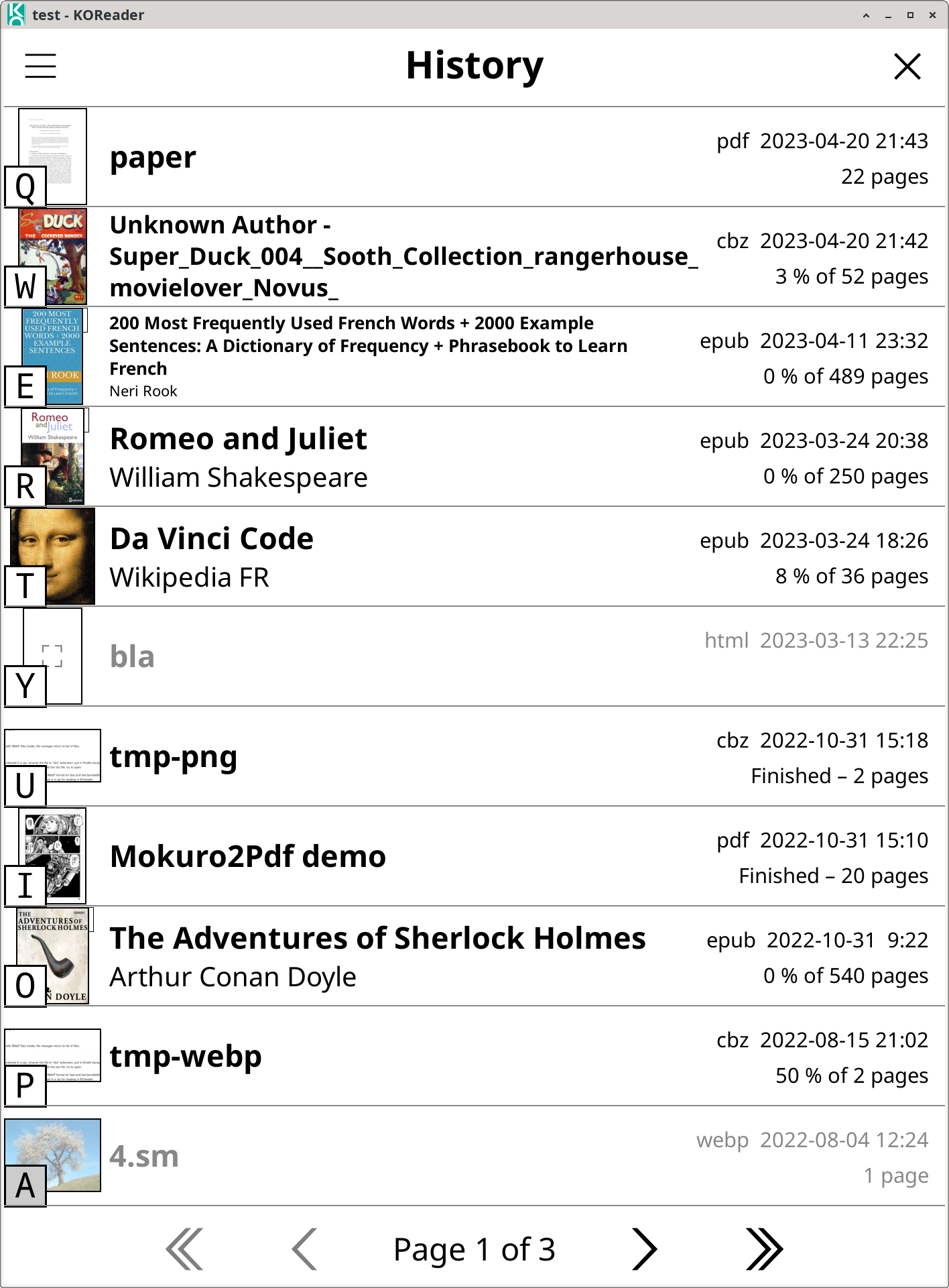
Task: Select the bla html entry
Action: pos(402,656)
